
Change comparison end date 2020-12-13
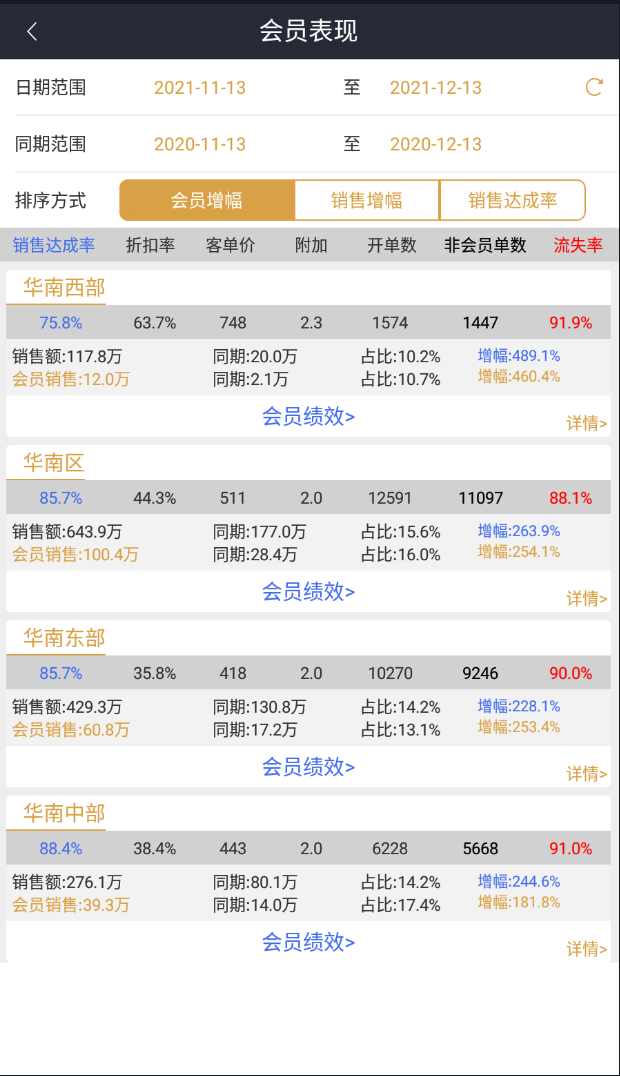(436, 144)
